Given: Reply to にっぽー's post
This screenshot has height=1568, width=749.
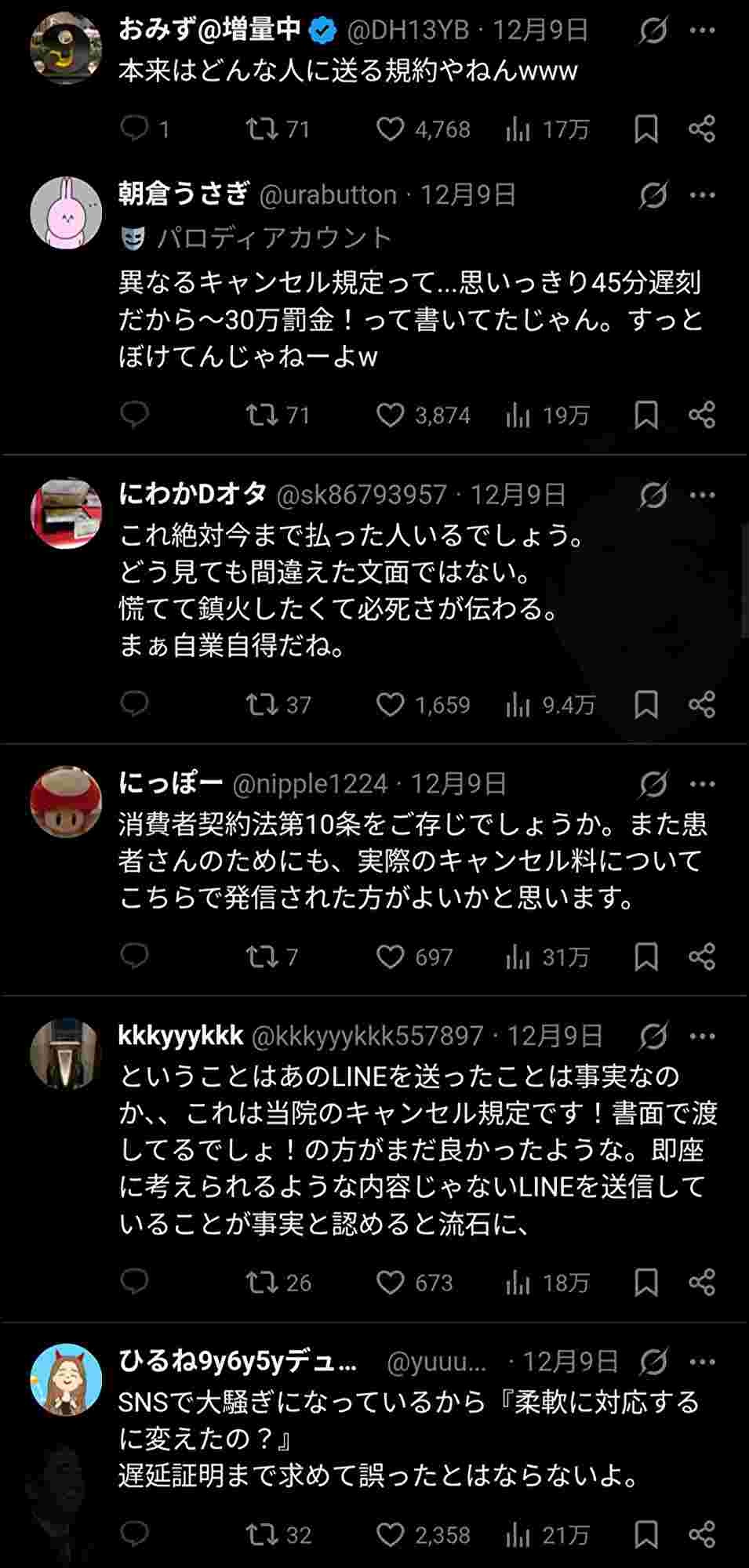Looking at the screenshot, I should tap(135, 956).
